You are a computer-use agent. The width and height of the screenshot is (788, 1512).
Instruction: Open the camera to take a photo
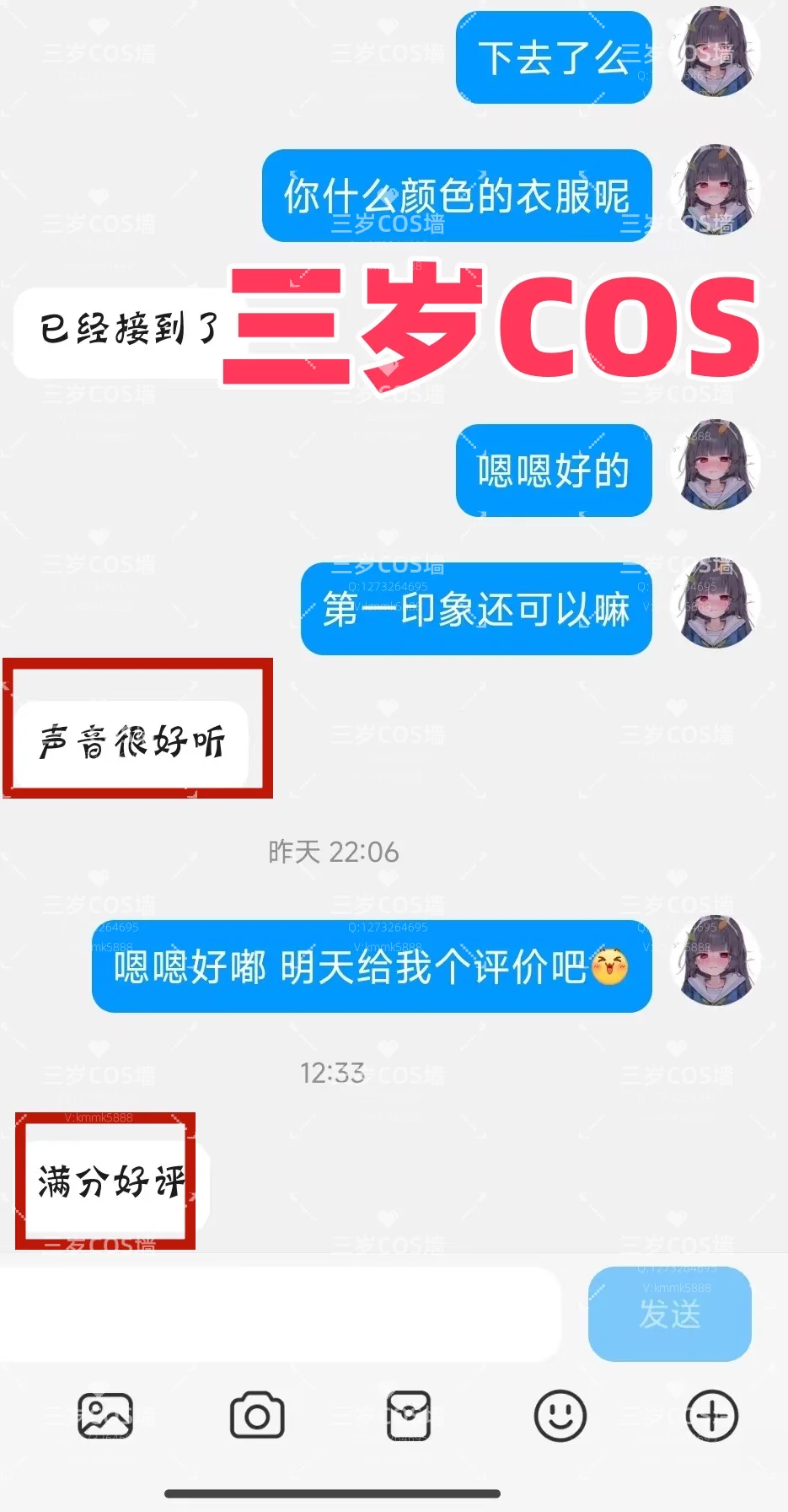(x=257, y=1416)
